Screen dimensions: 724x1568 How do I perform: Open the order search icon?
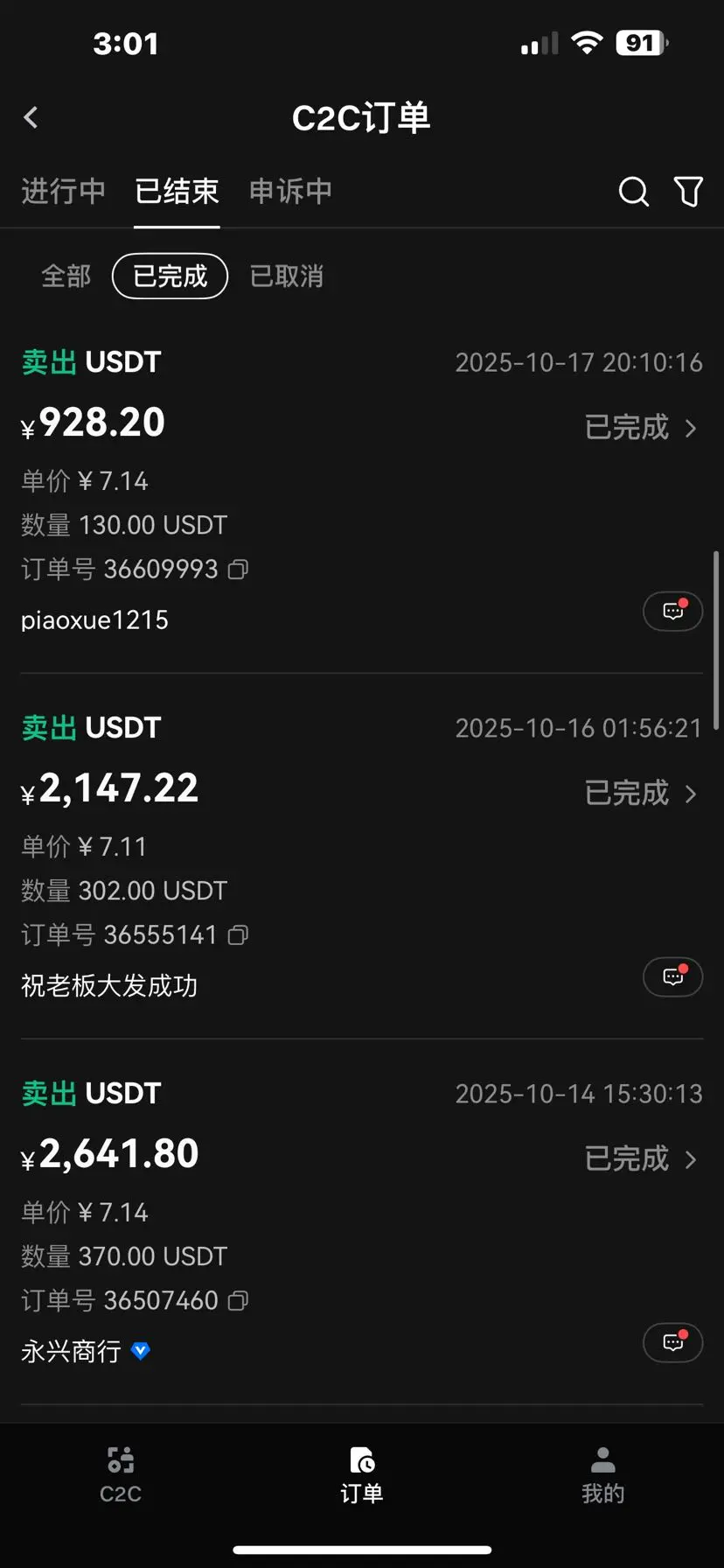(x=633, y=192)
